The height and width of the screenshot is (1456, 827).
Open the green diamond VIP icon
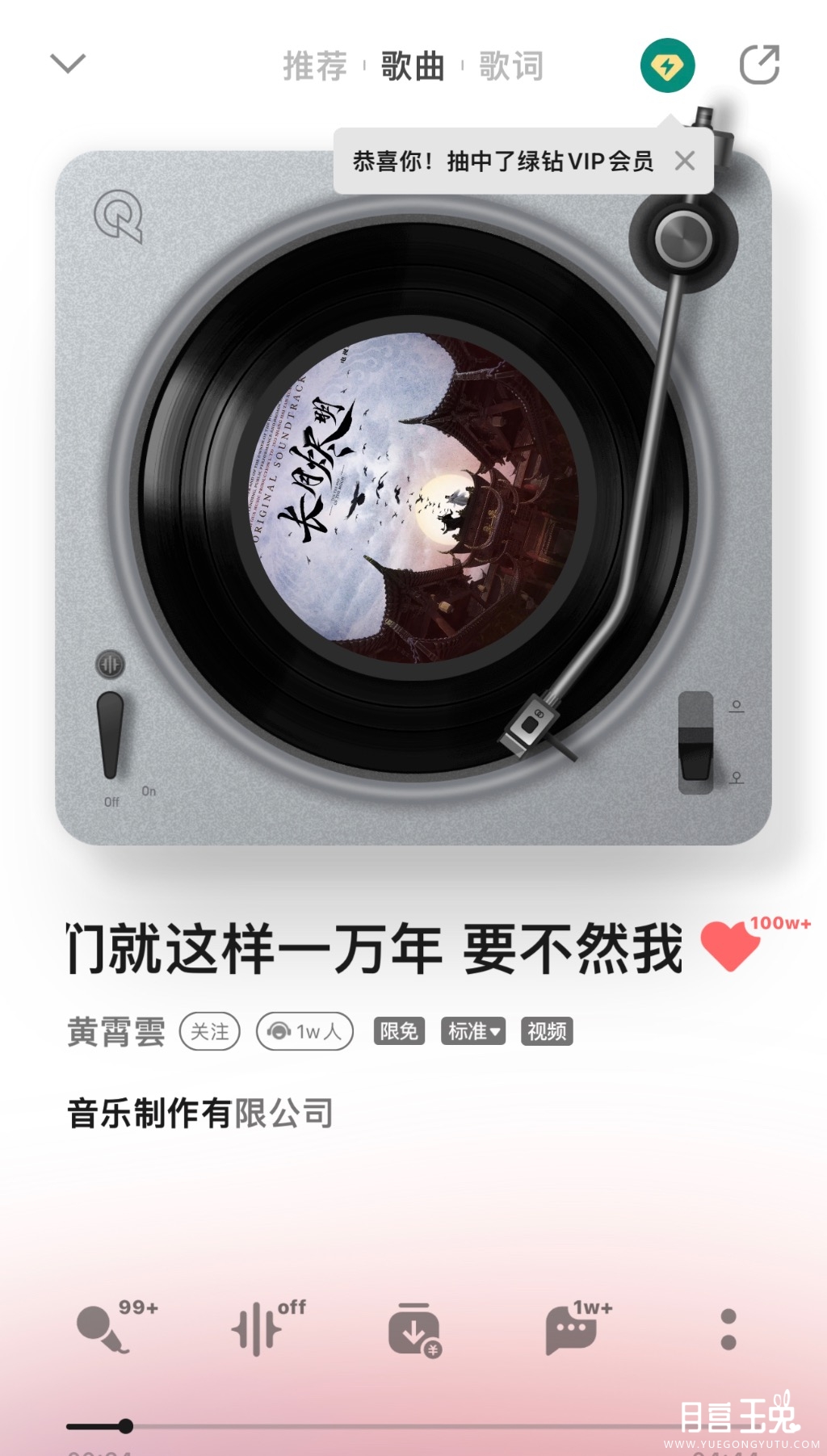click(667, 65)
